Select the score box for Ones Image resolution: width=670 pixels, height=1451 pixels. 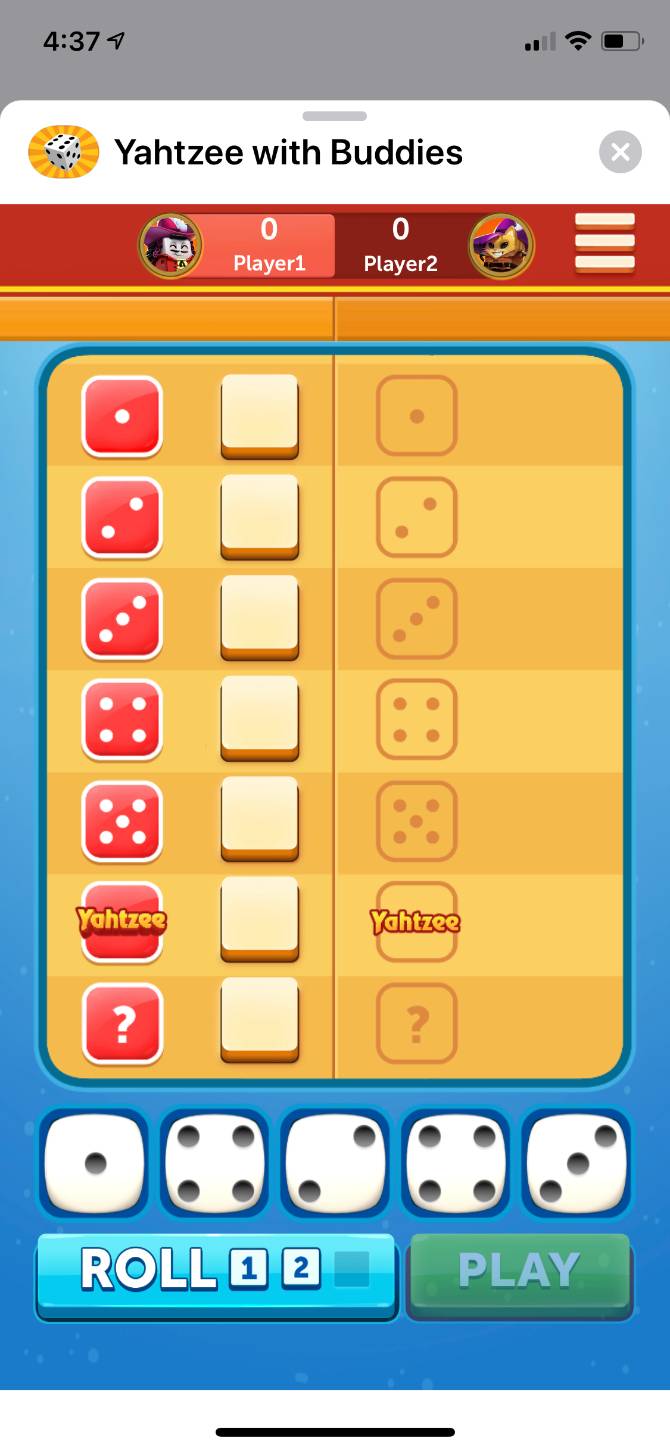click(259, 414)
